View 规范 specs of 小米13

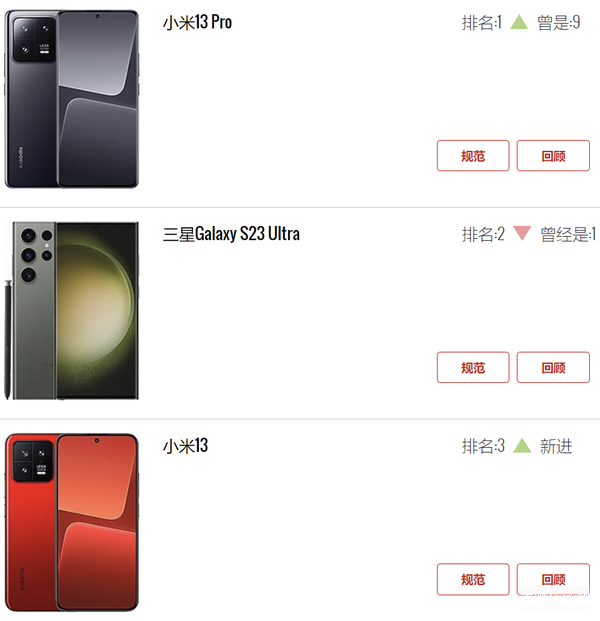pos(473,579)
